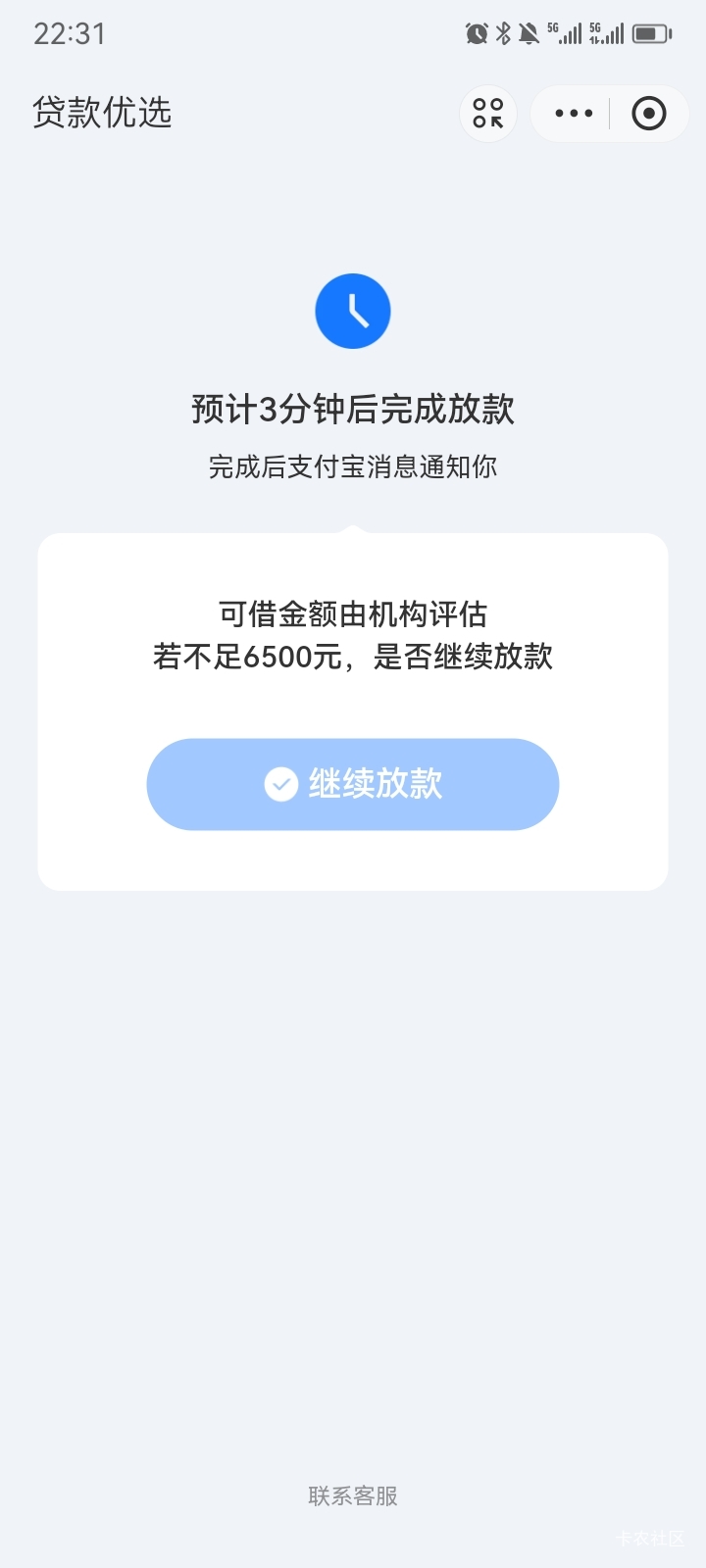This screenshot has width=706, height=1568.
Task: Close the mini program with the circle icon
Action: click(x=649, y=114)
